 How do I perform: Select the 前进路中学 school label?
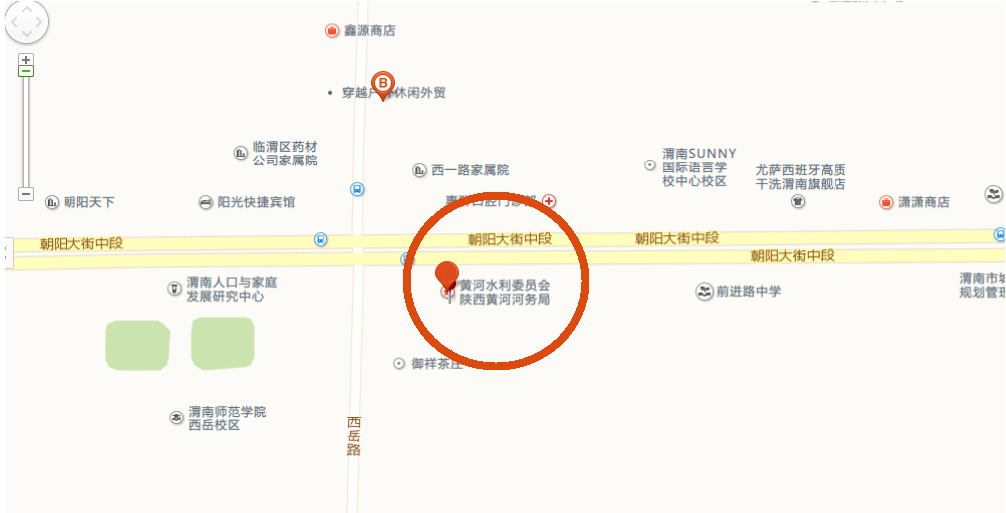[x=748, y=292]
